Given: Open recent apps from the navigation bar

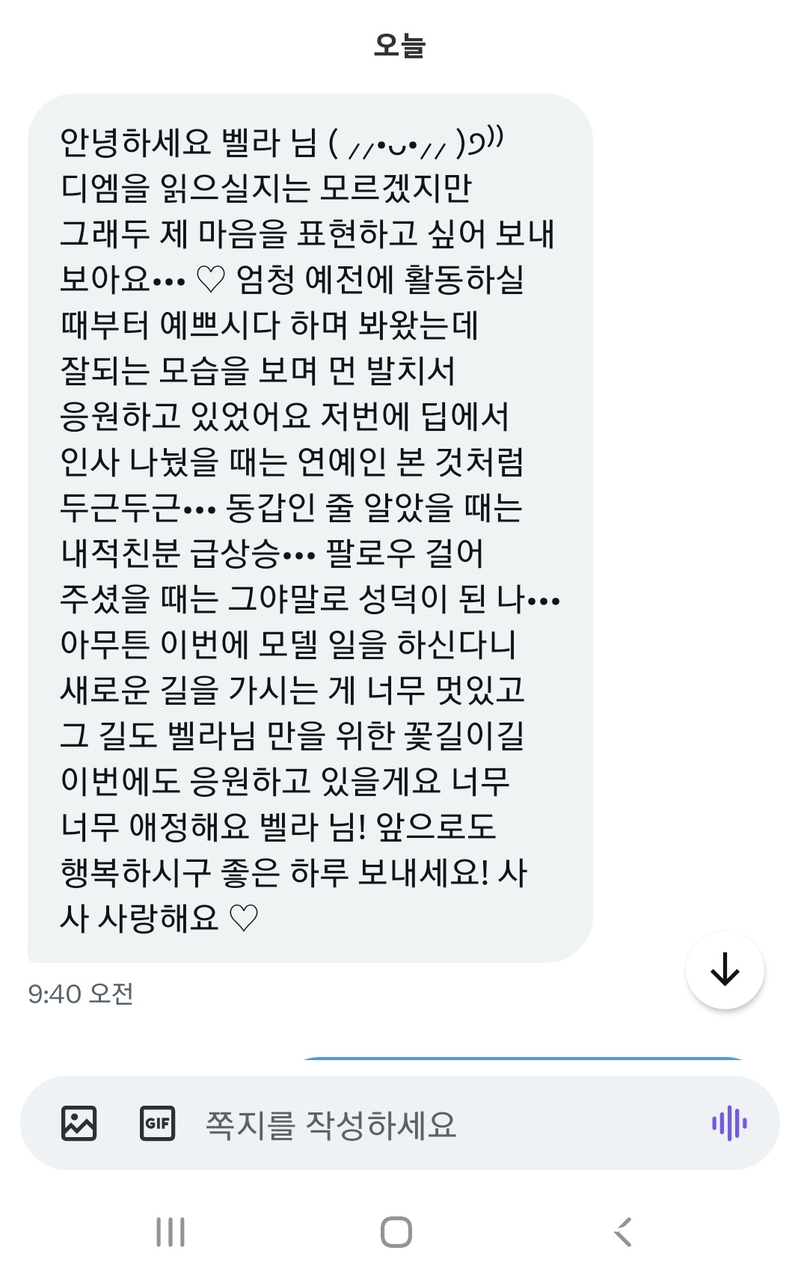Looking at the screenshot, I should coord(171,1232).
